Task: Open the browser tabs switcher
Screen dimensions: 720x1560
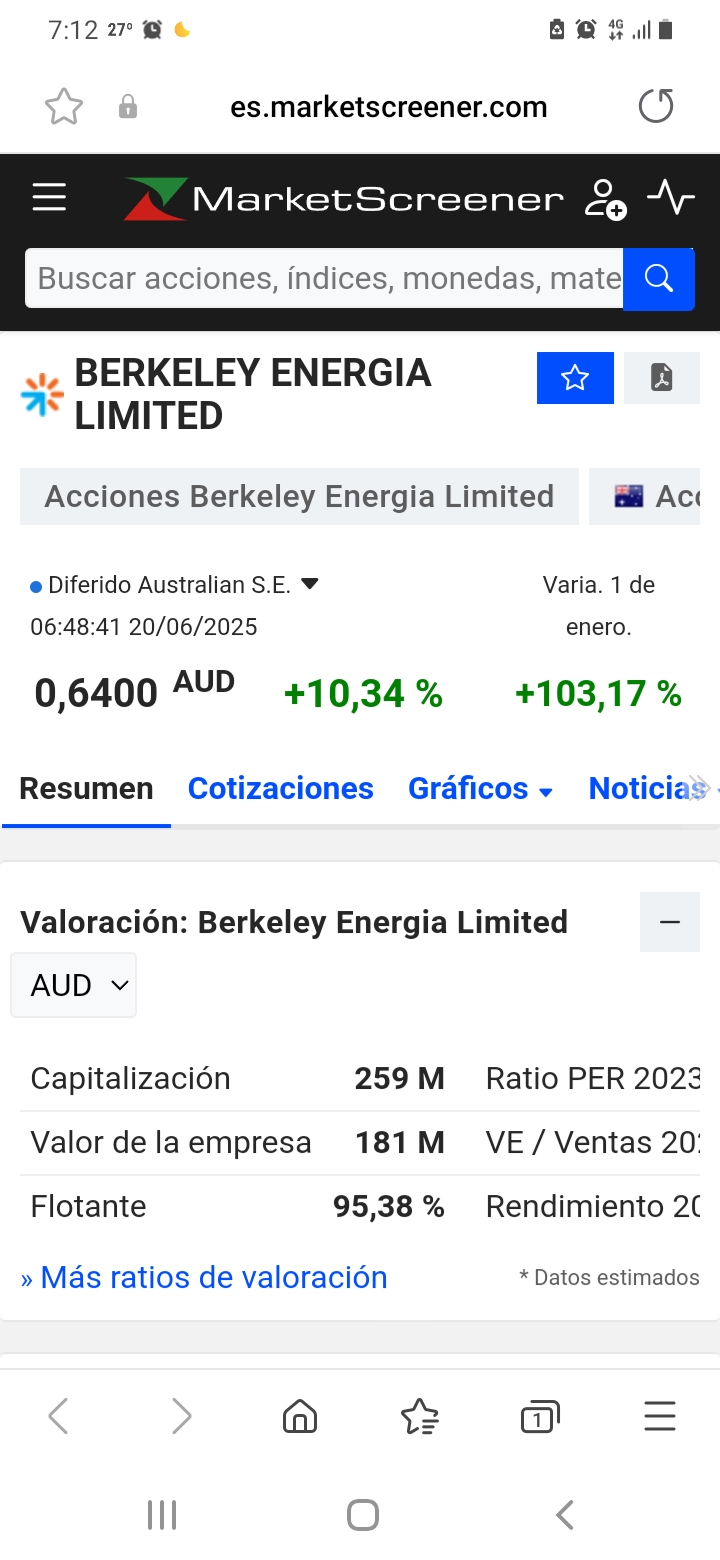Action: point(540,1416)
